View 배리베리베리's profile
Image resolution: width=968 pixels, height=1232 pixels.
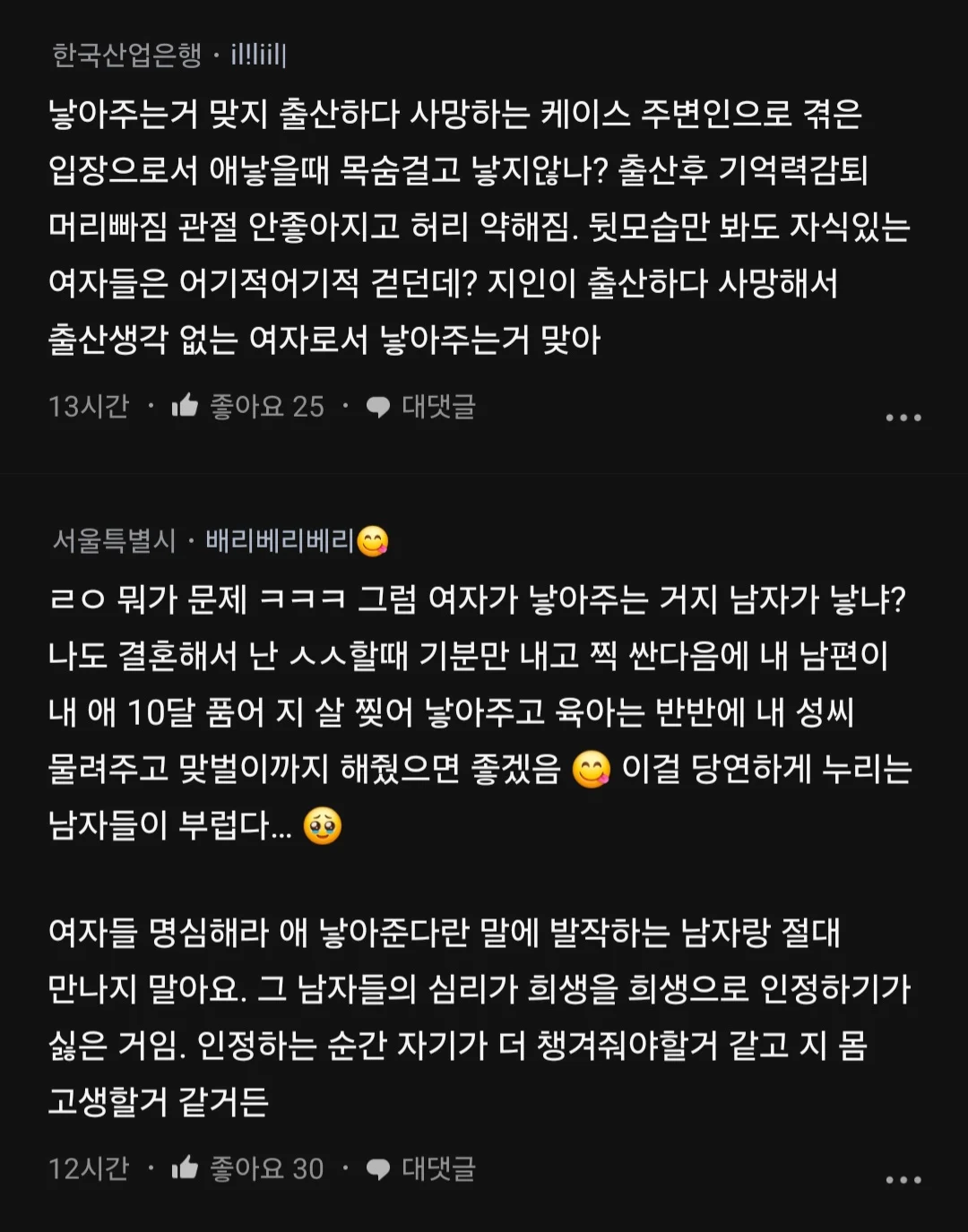click(x=280, y=540)
